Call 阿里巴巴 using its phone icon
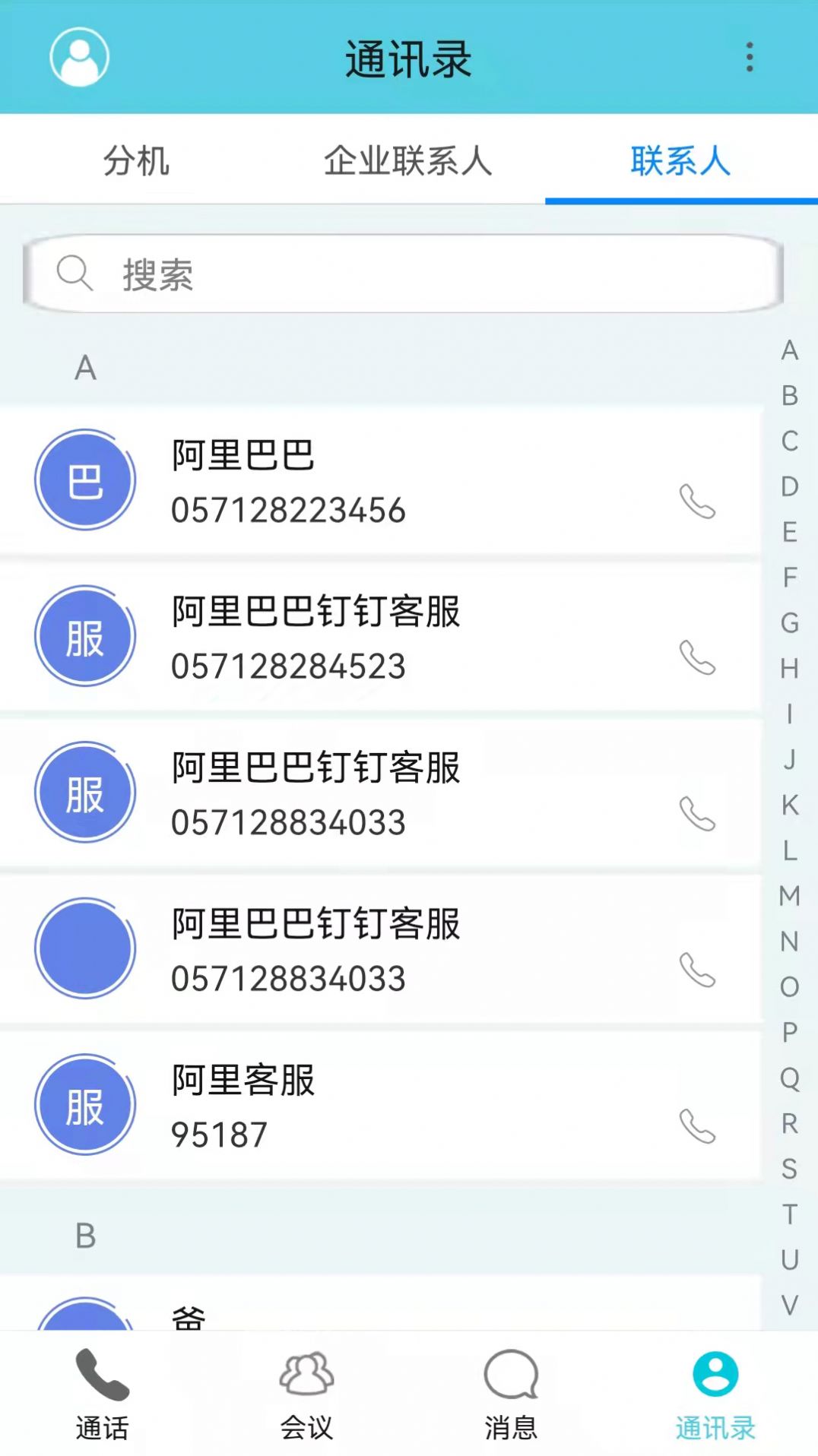Screen dimensions: 818x1456 click(x=697, y=501)
